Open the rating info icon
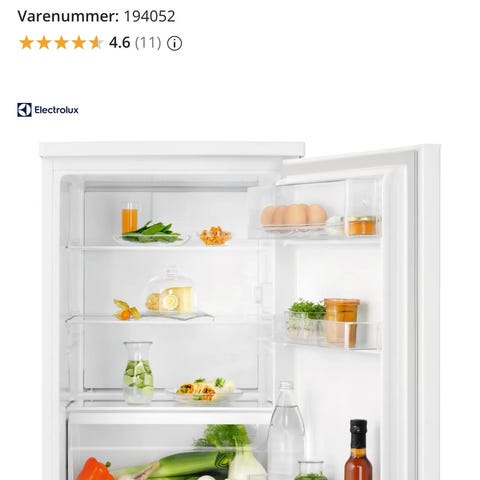Screen dimensions: 480x480 174,43
